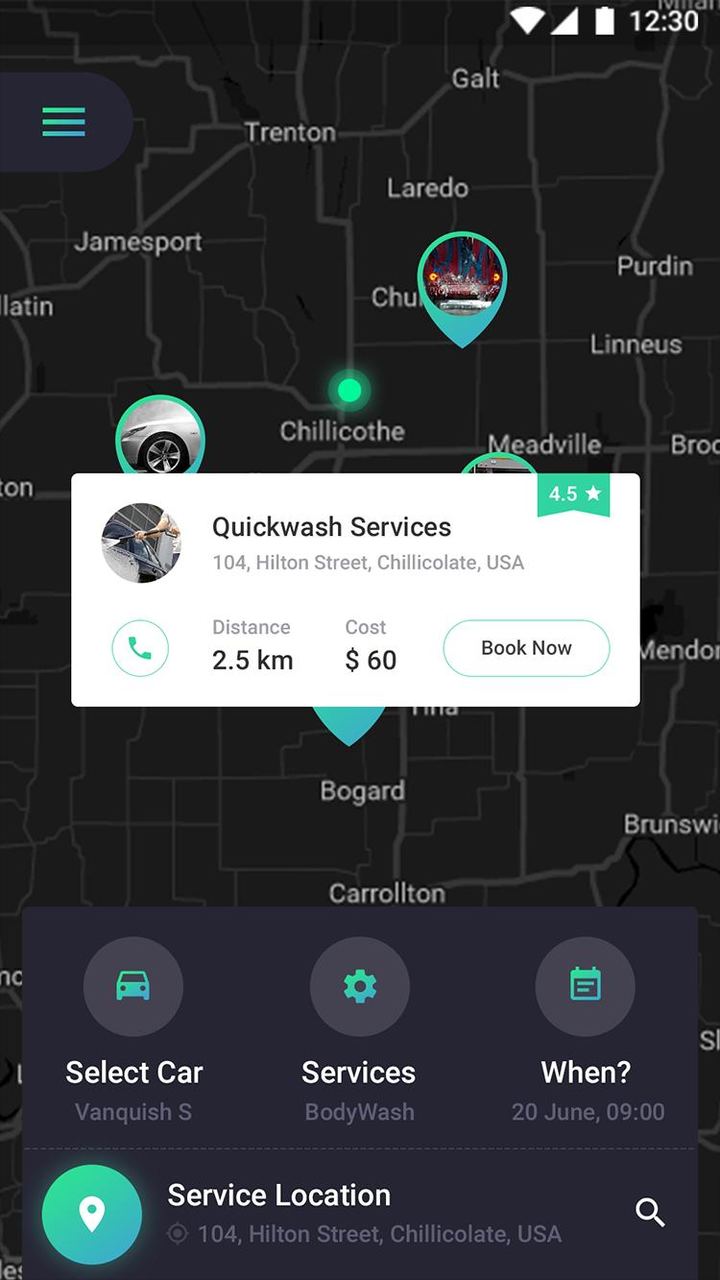Open Quickwash Services profile photo

(x=141, y=543)
